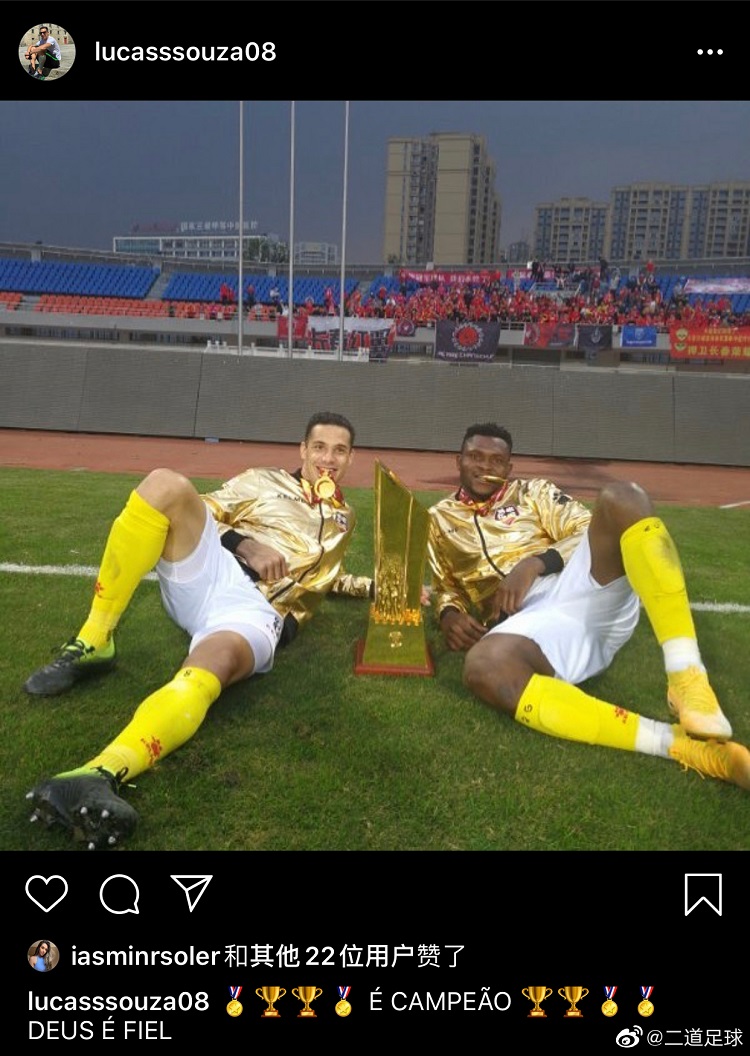This screenshot has height=1056, width=750.
Task: Like the post with the heart icon
Action: pos(46,893)
